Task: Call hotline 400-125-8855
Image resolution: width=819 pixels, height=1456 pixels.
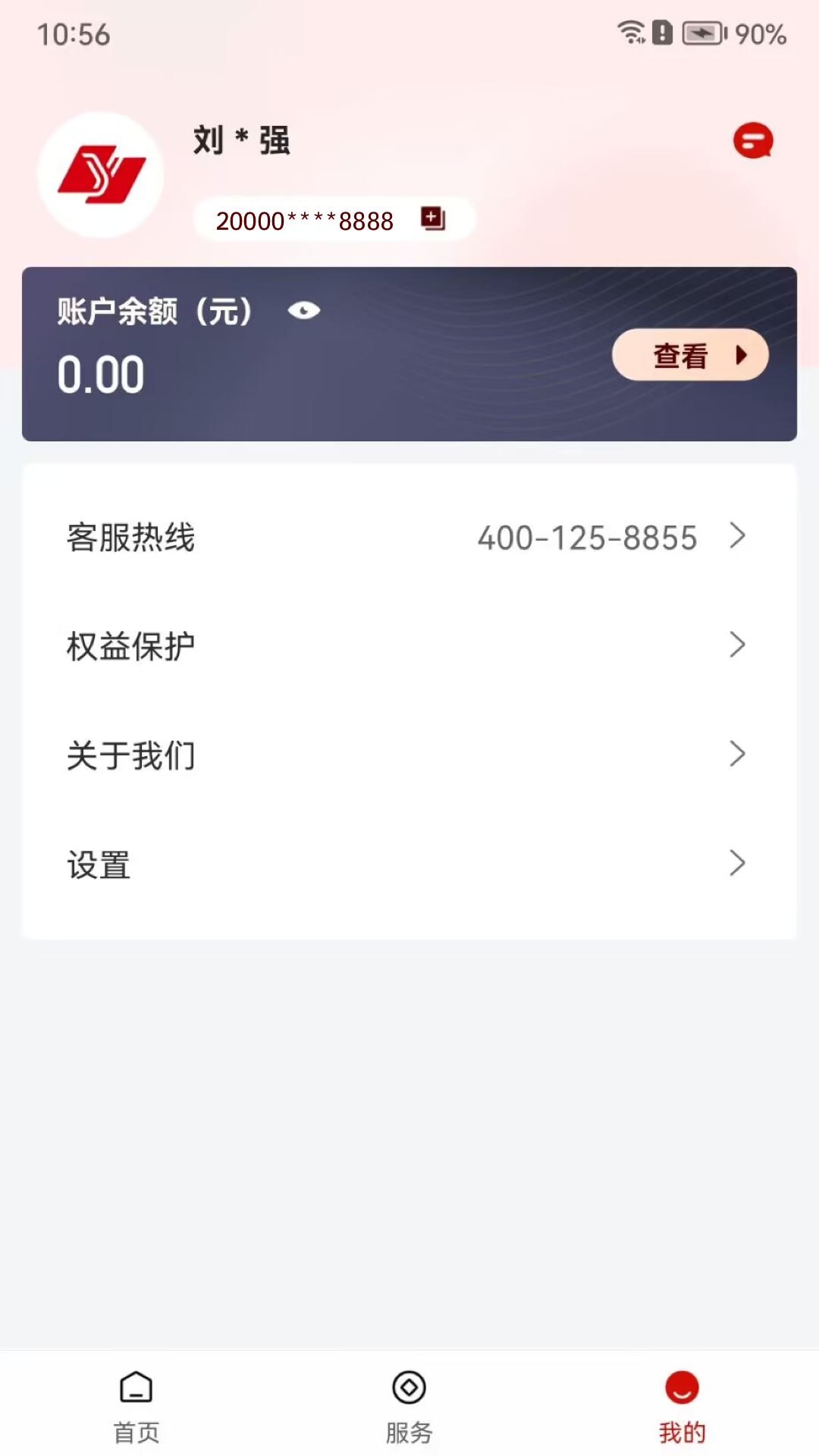Action: click(586, 537)
